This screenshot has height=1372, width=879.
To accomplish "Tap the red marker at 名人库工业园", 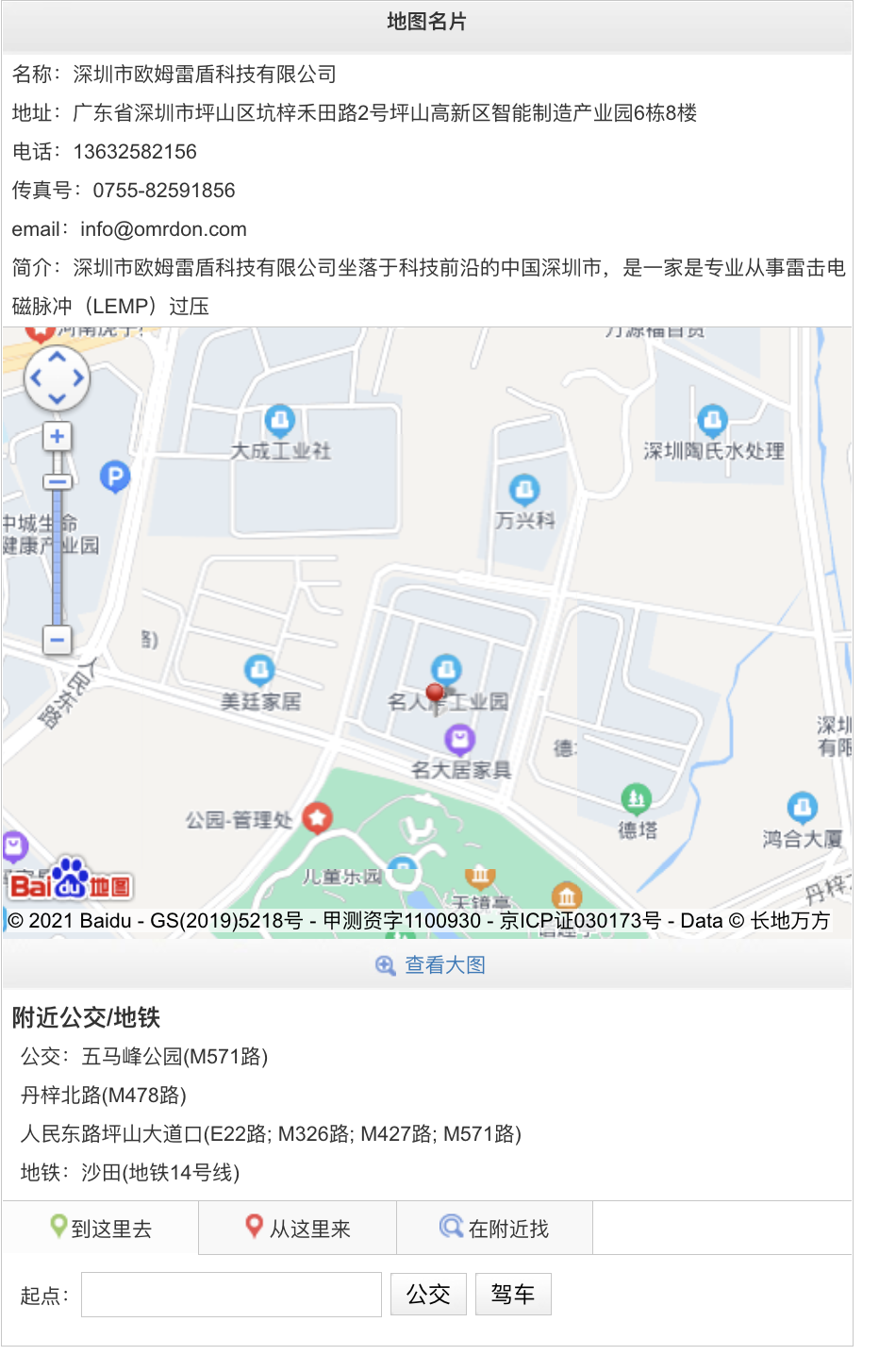I will tap(435, 695).
